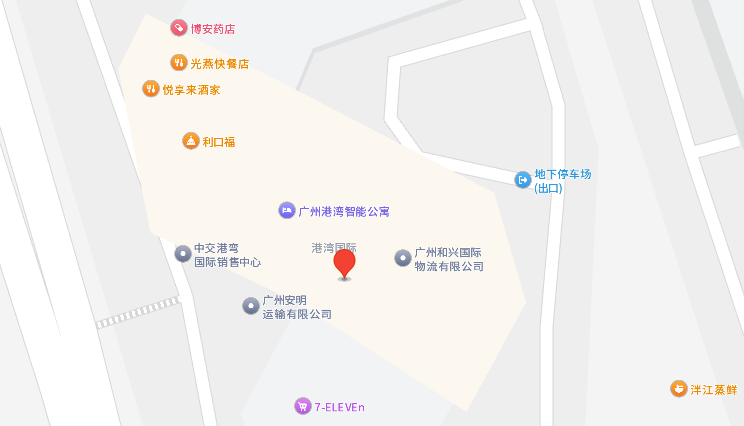The width and height of the screenshot is (744, 426).
Task: Open the 博安药店 pharmacy marker
Action: pos(179,28)
